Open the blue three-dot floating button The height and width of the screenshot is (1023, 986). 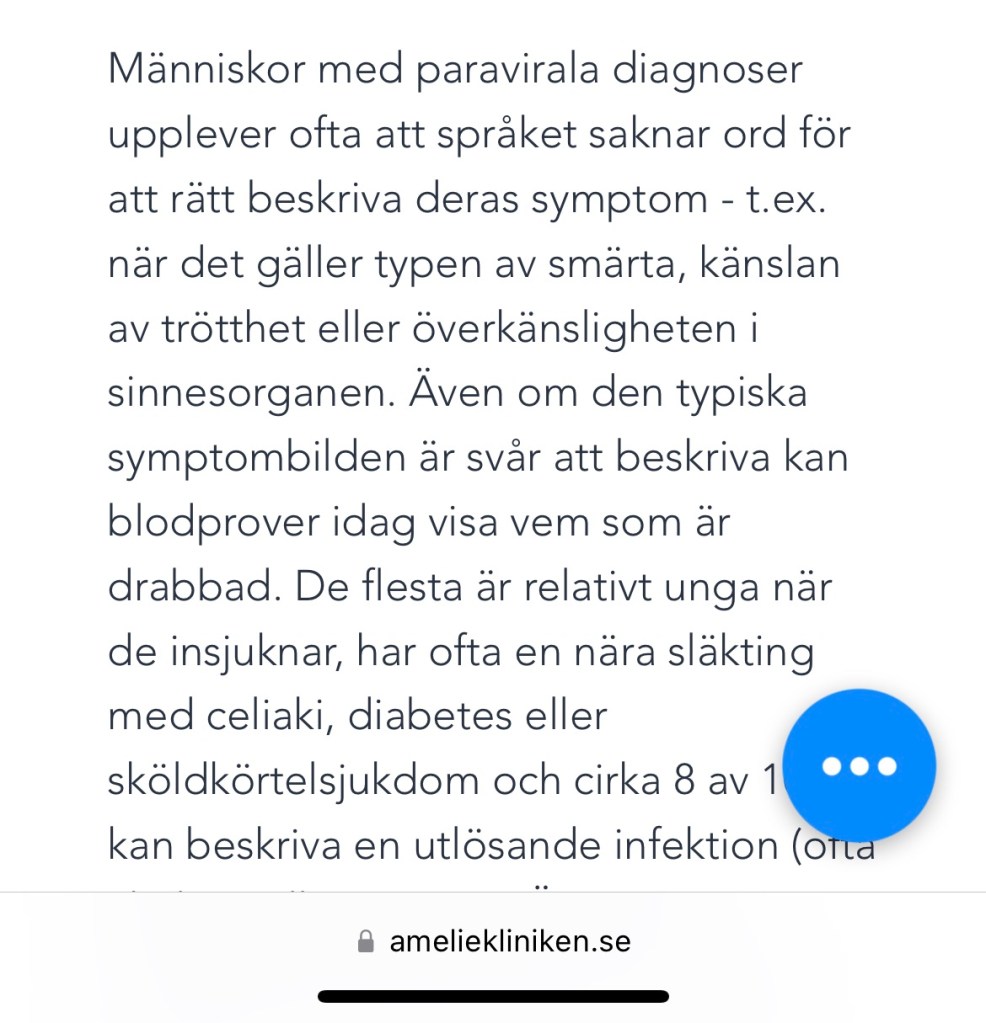859,766
